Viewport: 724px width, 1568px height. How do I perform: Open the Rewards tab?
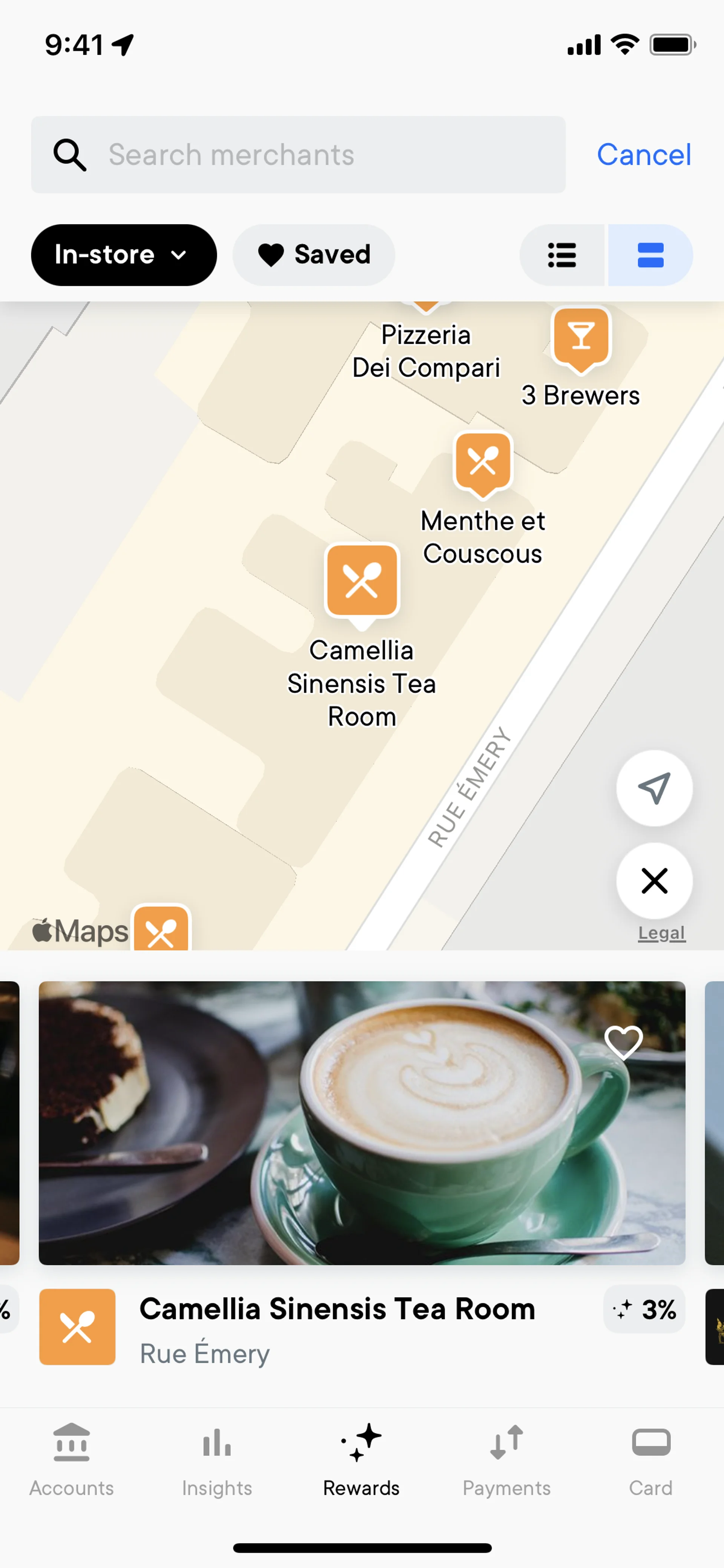(x=361, y=1459)
